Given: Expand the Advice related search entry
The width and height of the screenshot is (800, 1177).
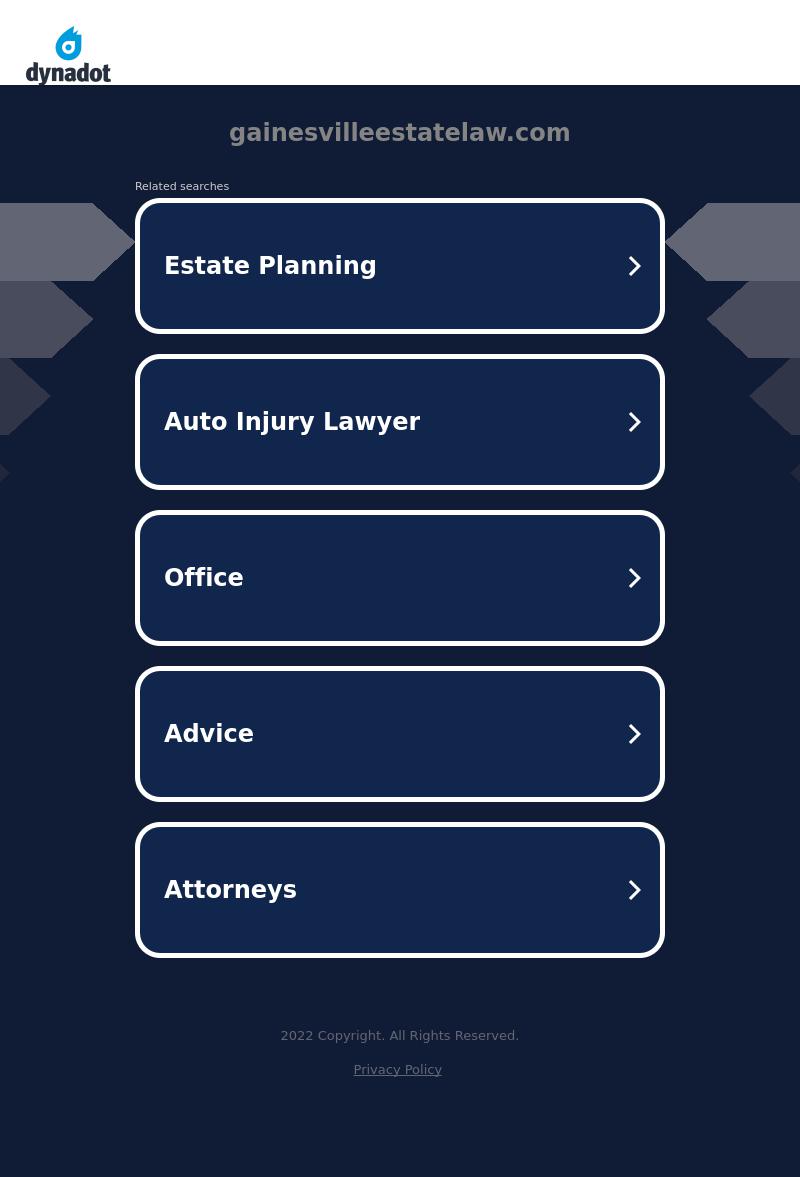Looking at the screenshot, I should (400, 734).
